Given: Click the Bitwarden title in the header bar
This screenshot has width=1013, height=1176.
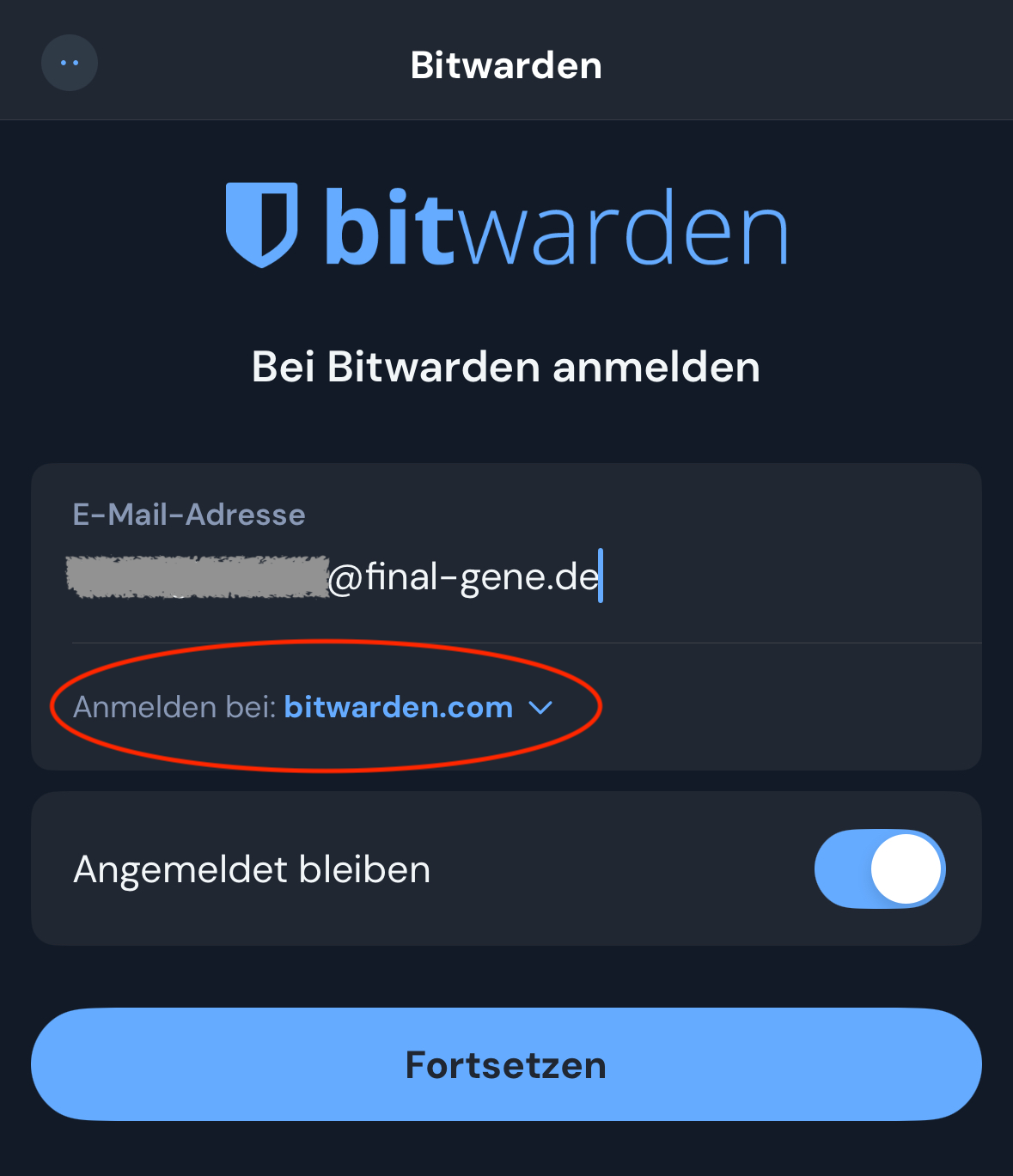Looking at the screenshot, I should point(506,64).
